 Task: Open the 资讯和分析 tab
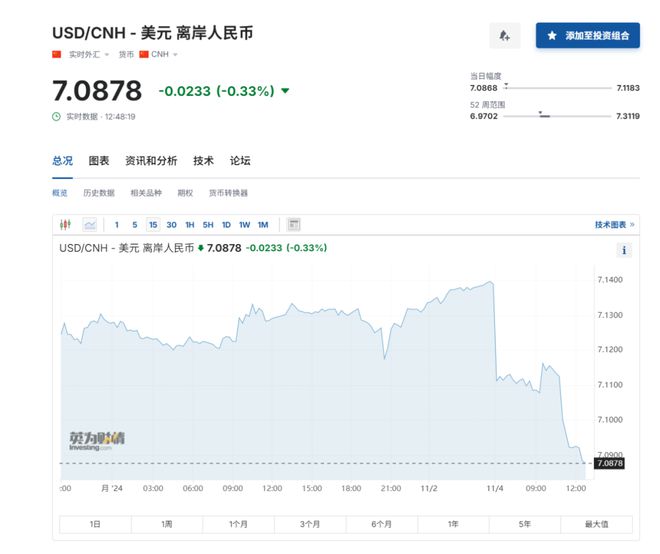click(151, 161)
